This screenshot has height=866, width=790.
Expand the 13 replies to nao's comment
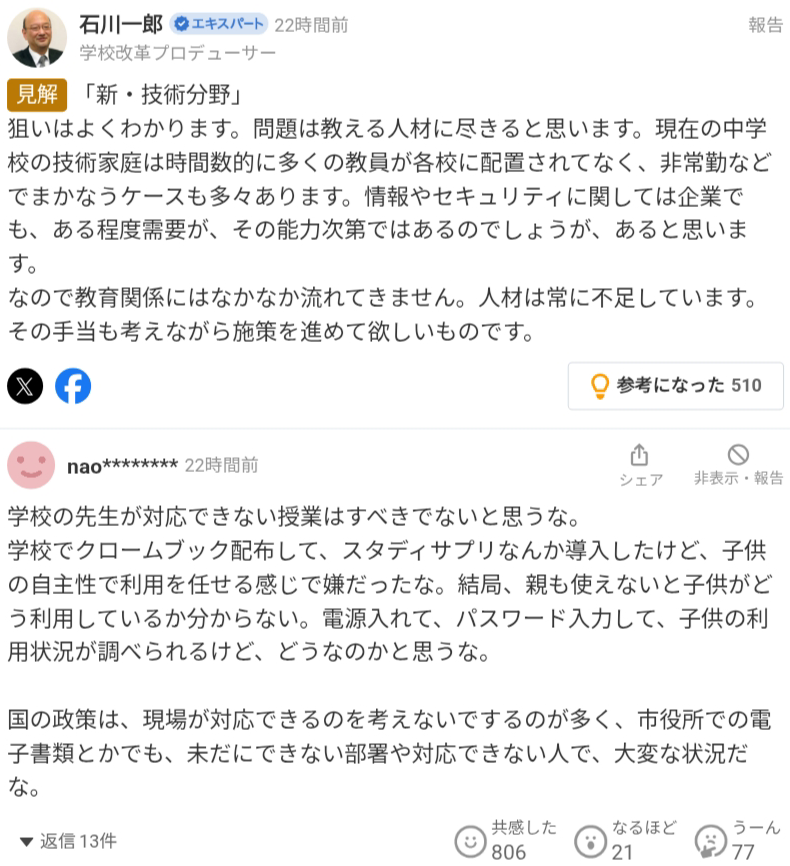point(68,840)
